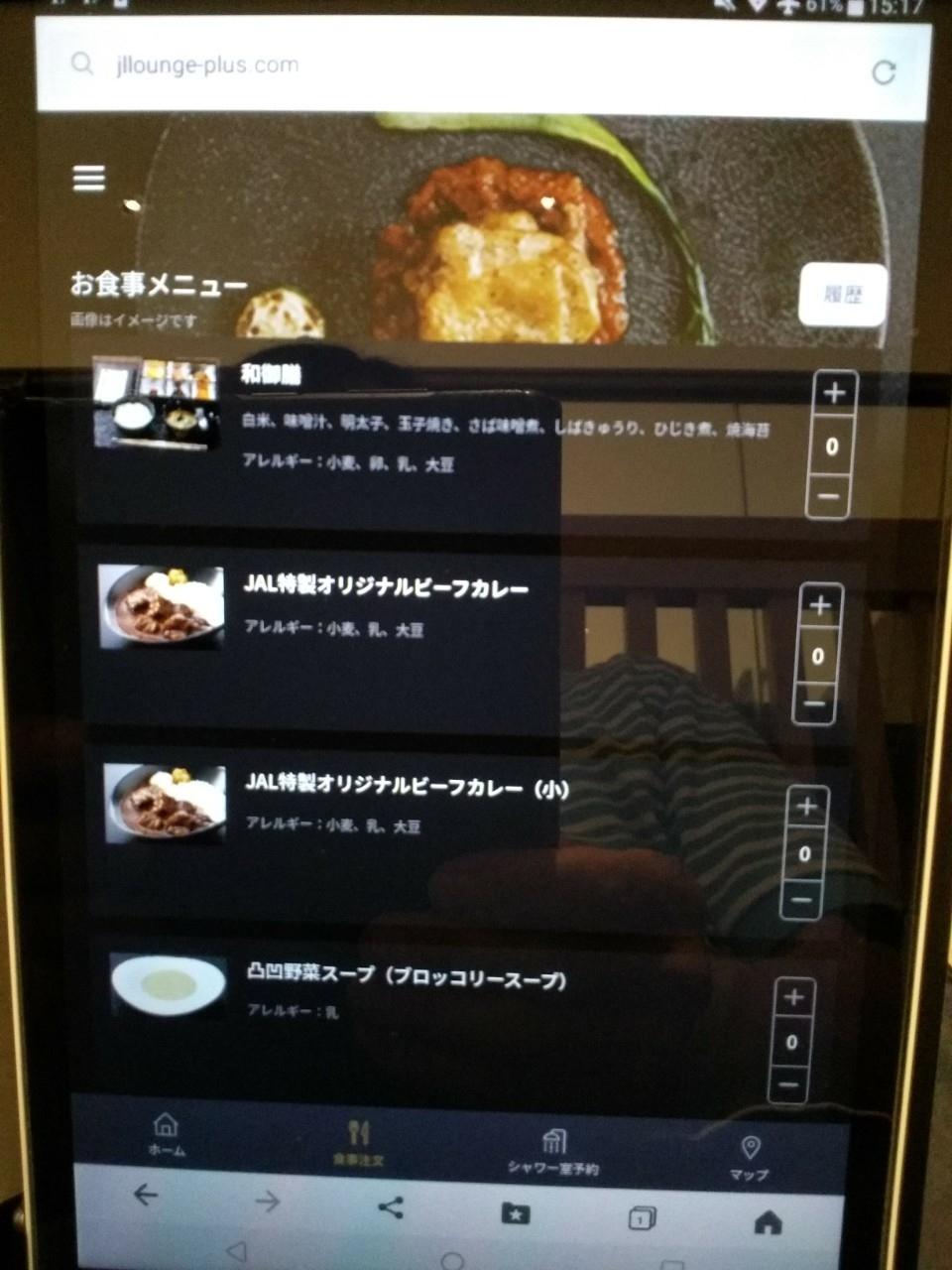Image resolution: width=952 pixels, height=1270 pixels.
Task: Decrease quantity of ブロッコリースープ
Action: click(789, 1084)
